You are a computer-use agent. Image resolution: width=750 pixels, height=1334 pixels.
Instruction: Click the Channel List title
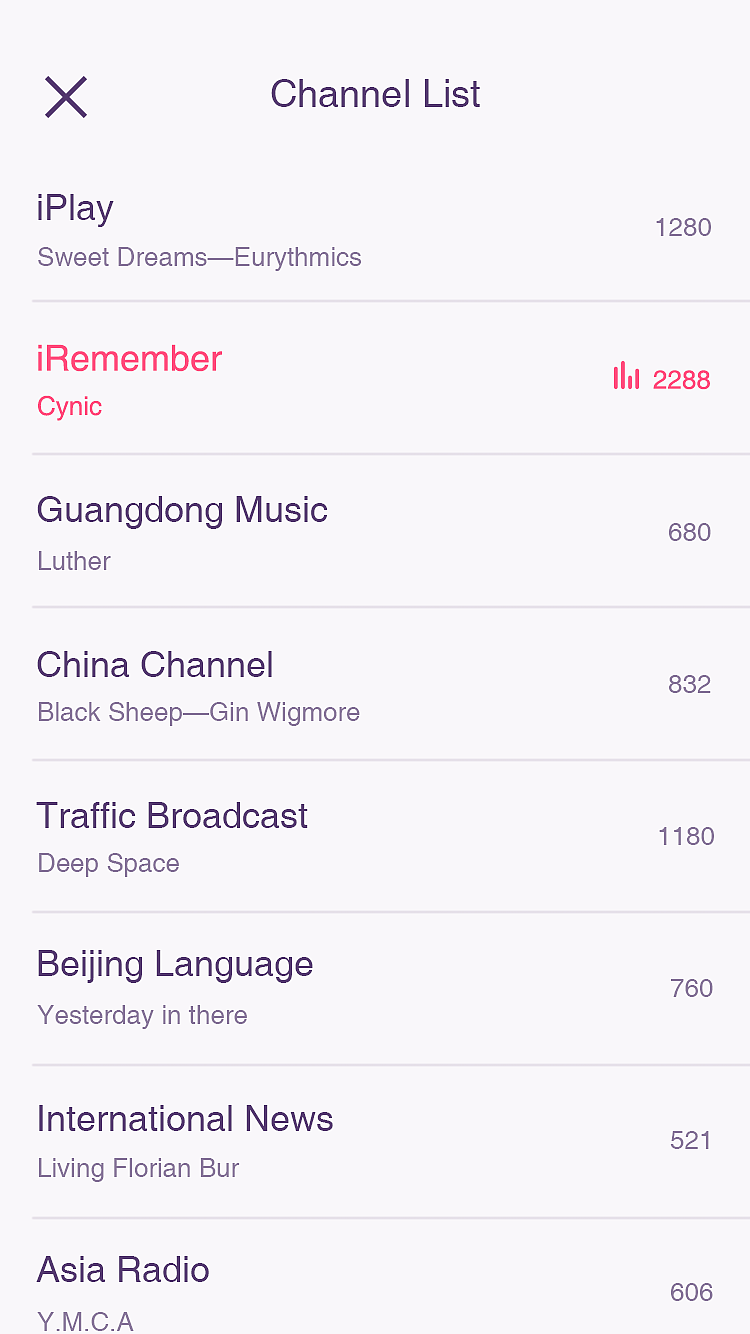click(375, 94)
